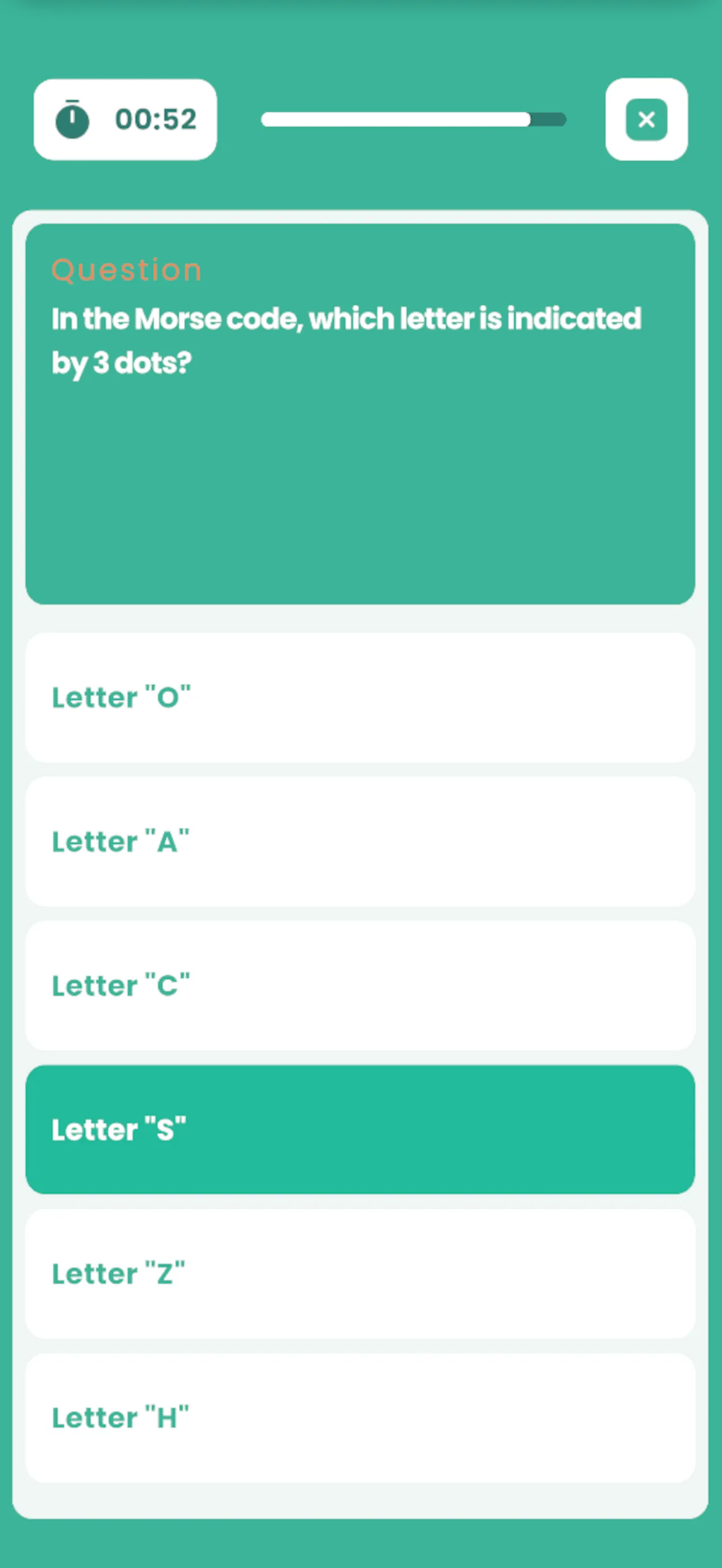Click the X close icon in the corner
The height and width of the screenshot is (1568, 722).
(x=646, y=119)
